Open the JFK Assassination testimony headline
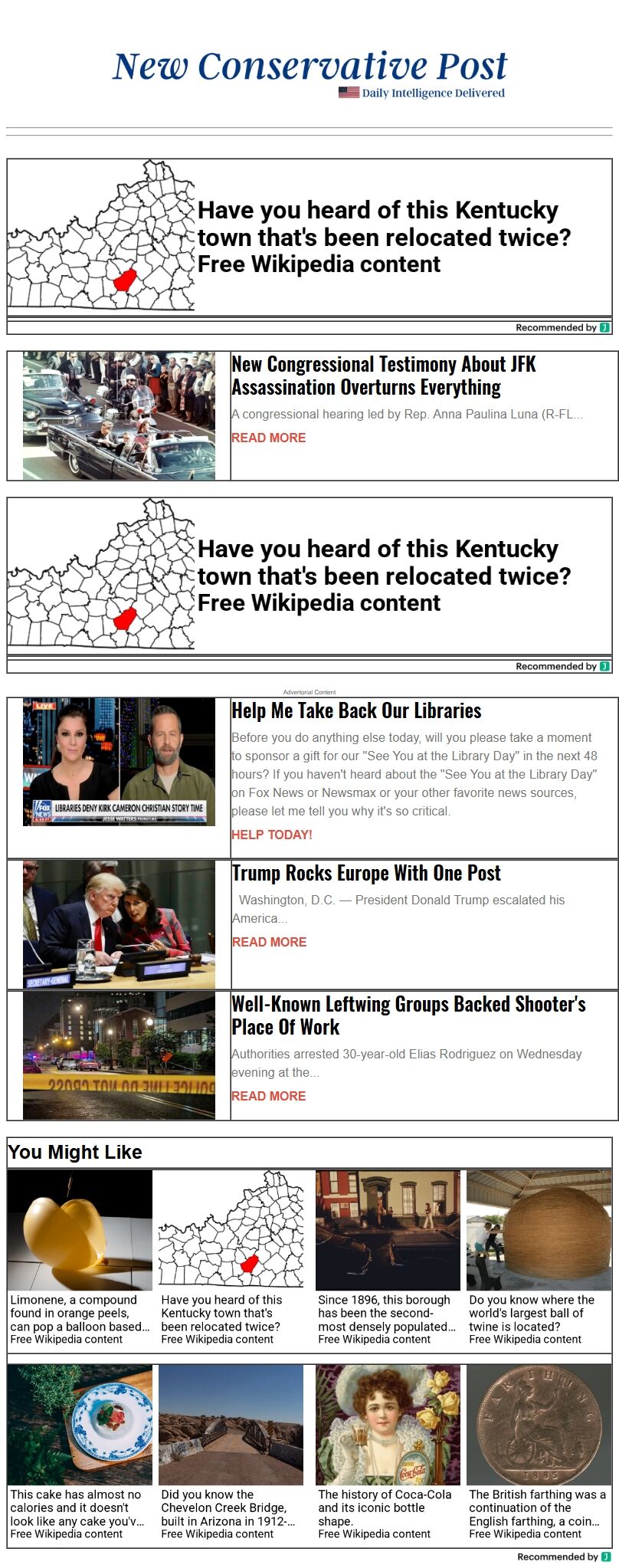The image size is (619, 1568). [x=383, y=376]
